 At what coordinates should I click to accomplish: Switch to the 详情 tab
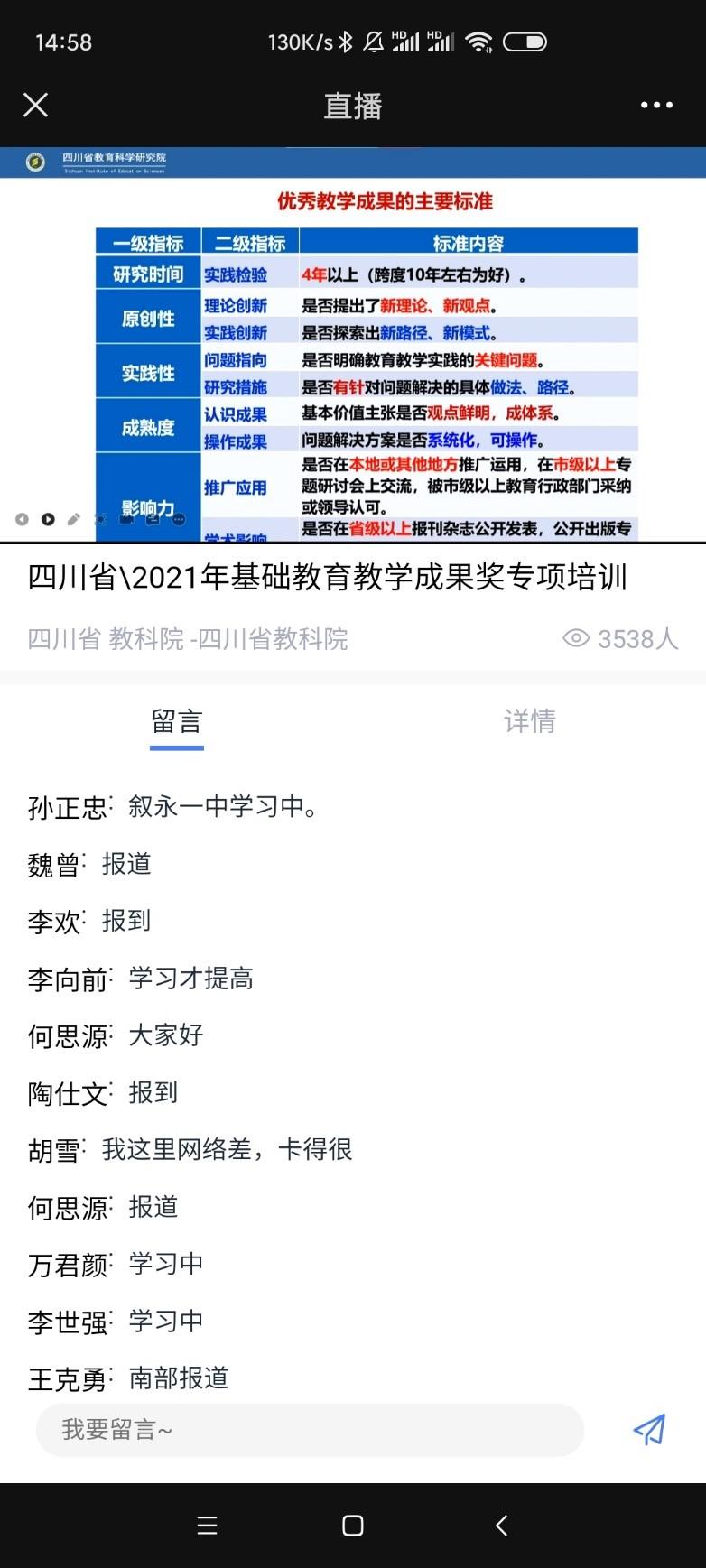529,721
